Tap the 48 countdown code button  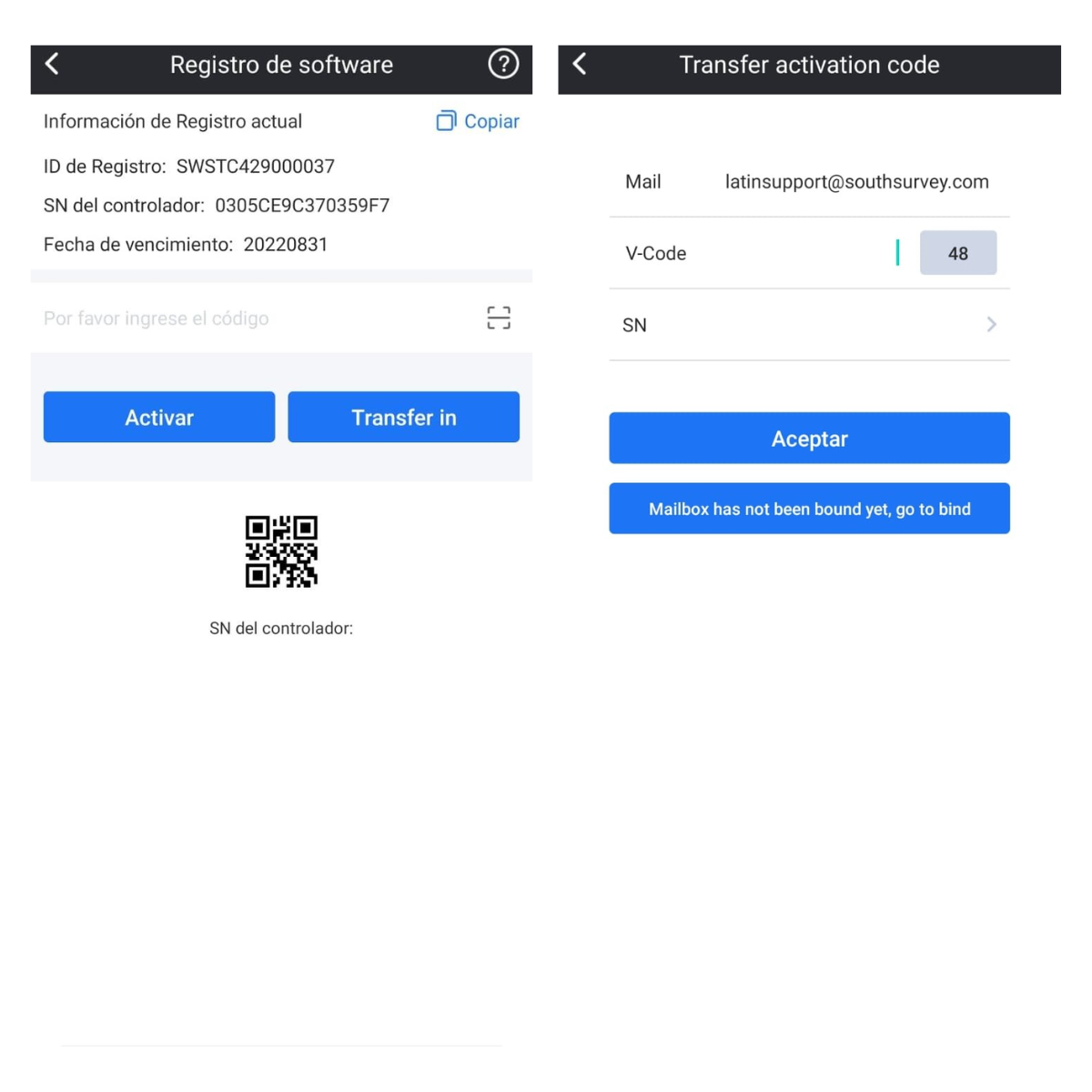click(x=957, y=254)
